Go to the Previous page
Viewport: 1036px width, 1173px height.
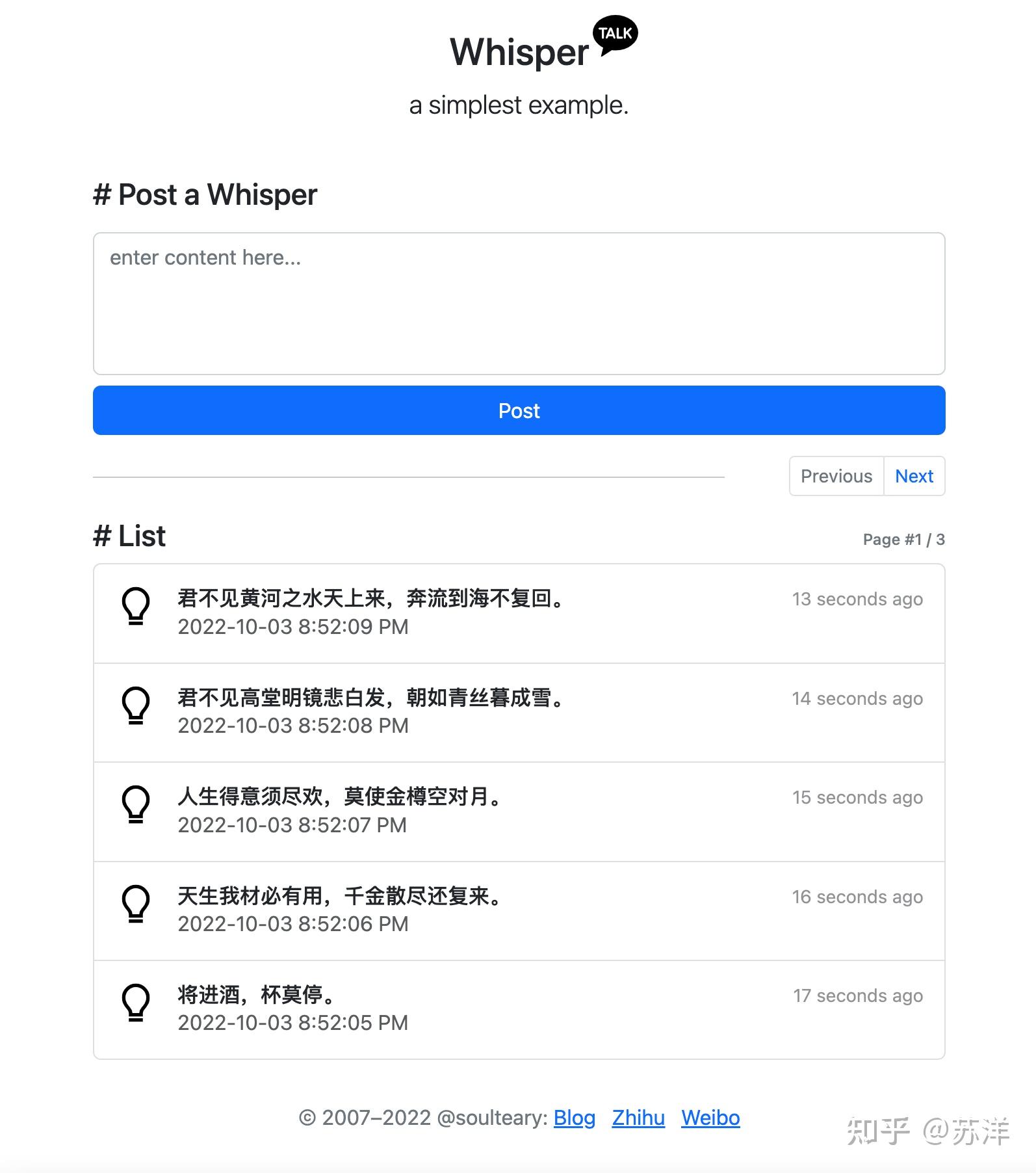pos(836,476)
